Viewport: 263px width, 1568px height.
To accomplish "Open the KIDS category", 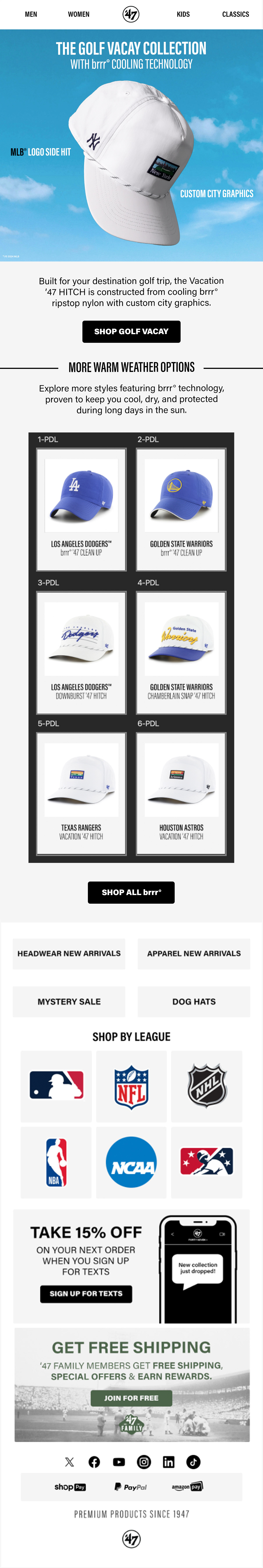I will 183,14.
